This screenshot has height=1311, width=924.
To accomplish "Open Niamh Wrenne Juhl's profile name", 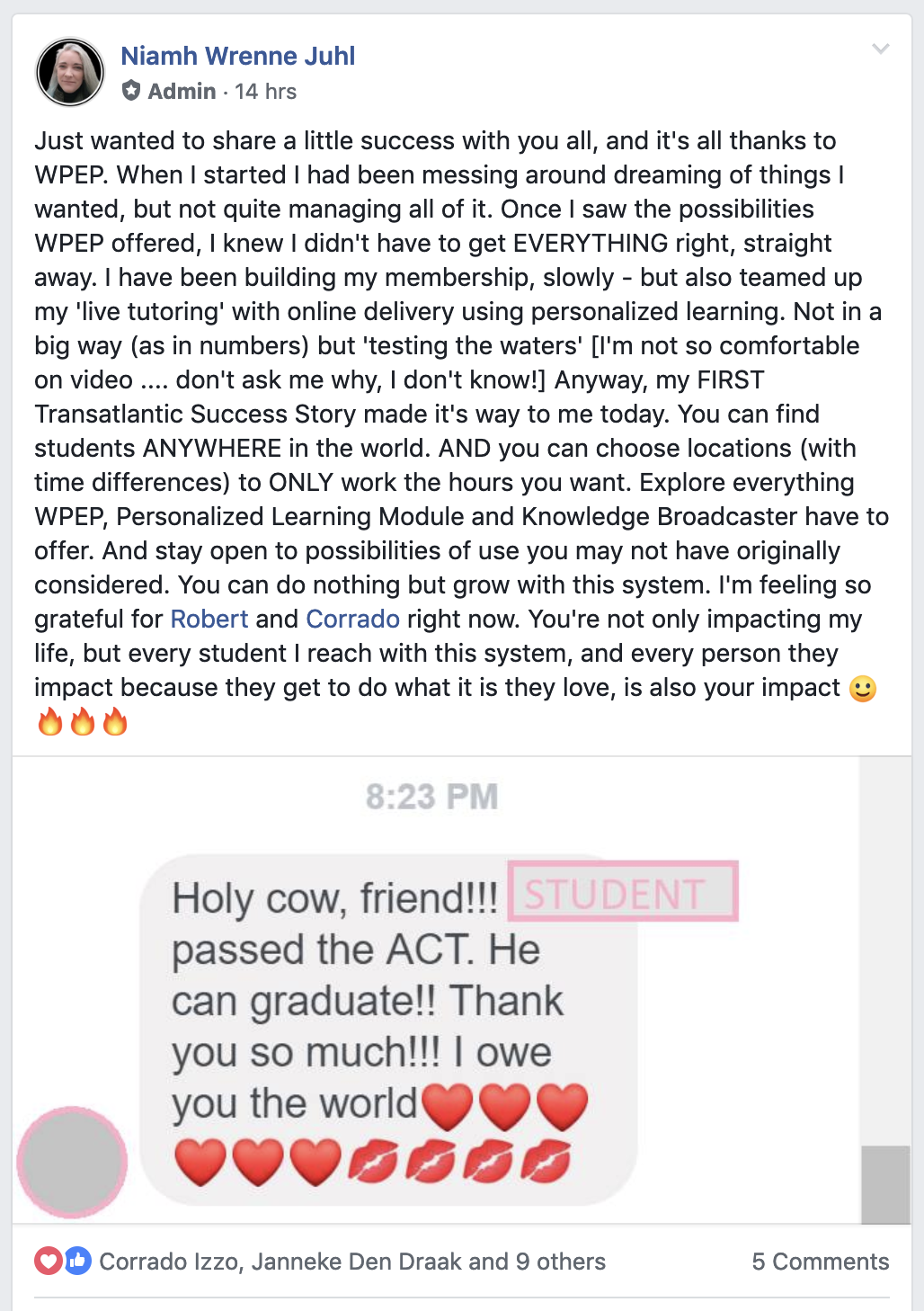I will click(x=238, y=56).
